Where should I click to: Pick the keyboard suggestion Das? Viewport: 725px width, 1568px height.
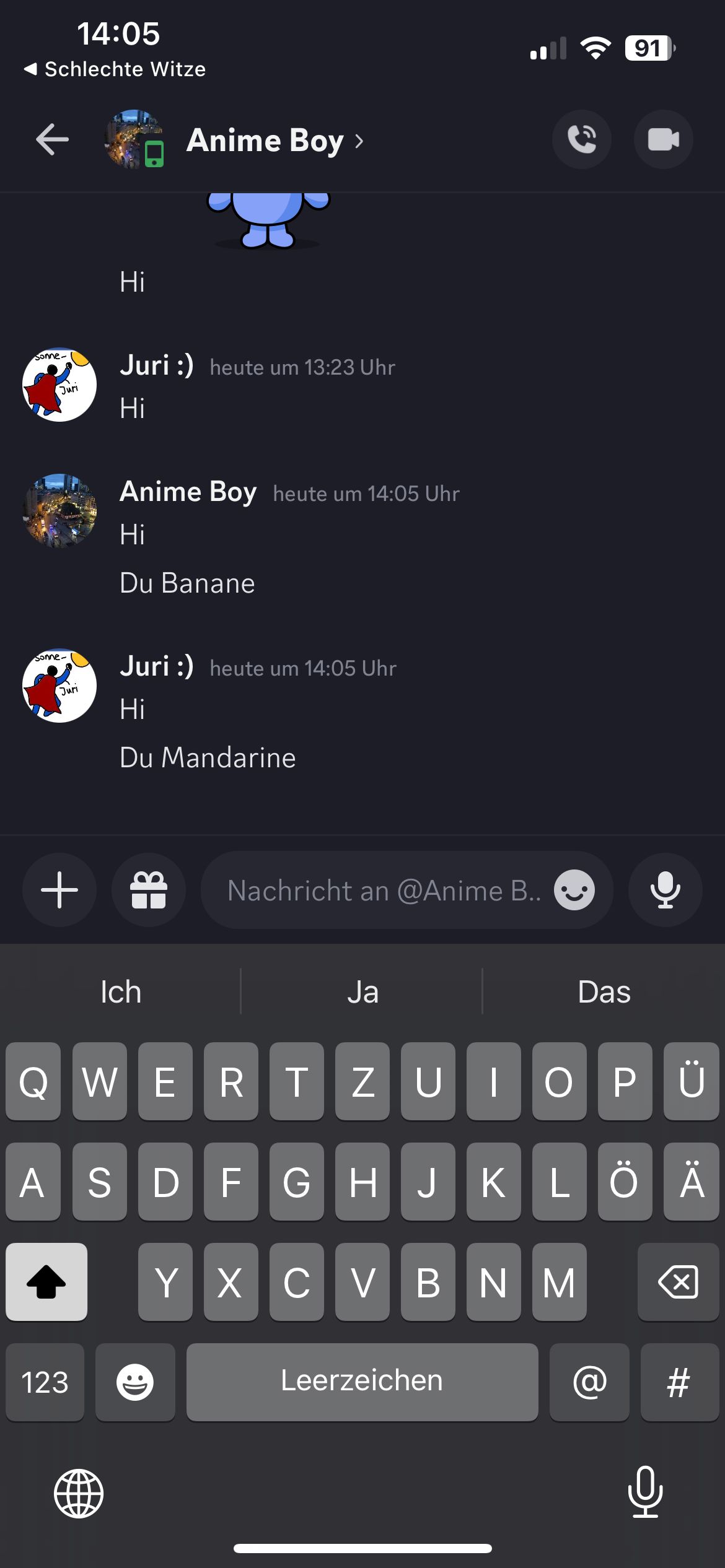pyautogui.click(x=604, y=991)
